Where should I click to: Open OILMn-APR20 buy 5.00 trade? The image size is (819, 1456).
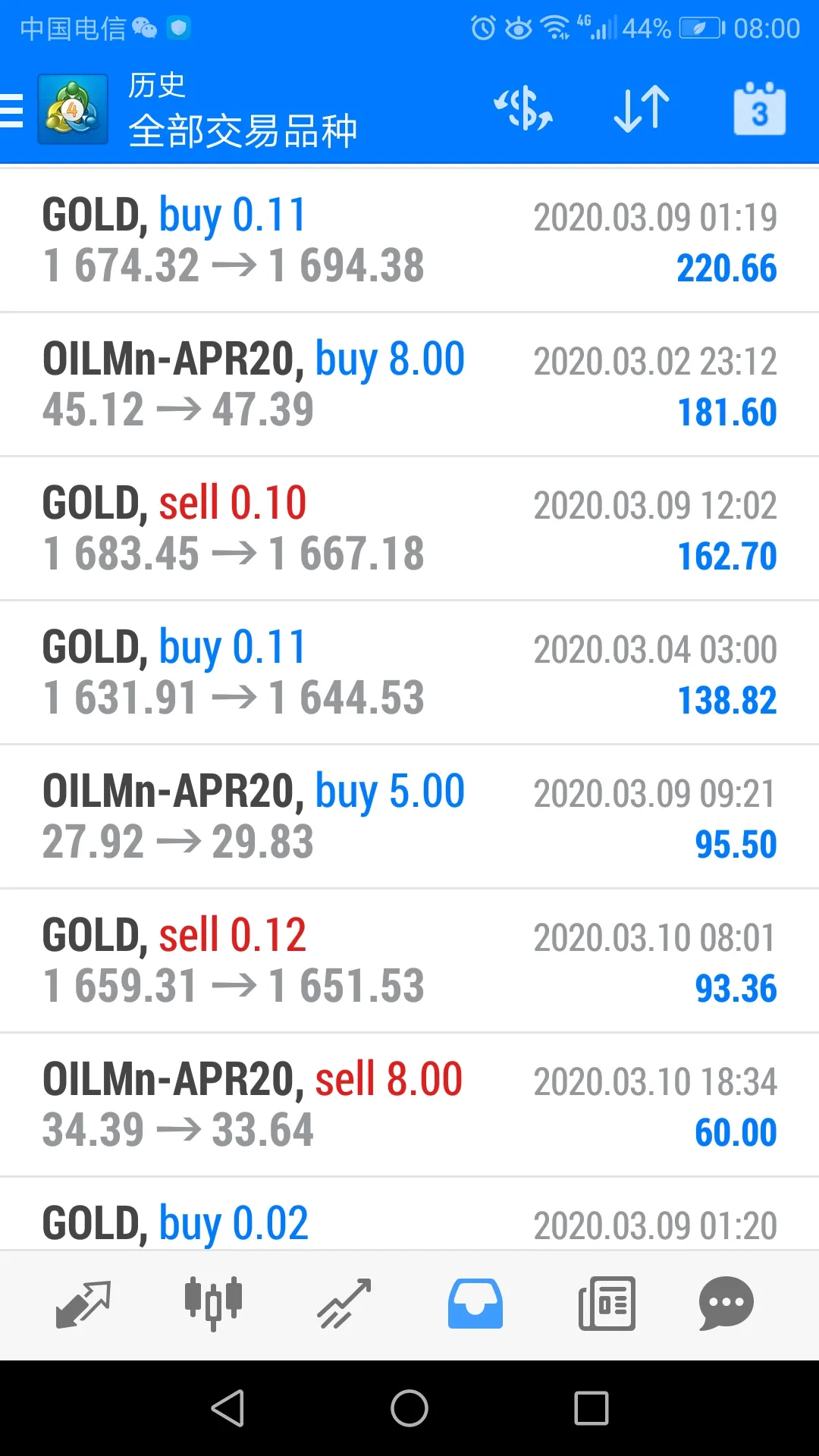click(409, 817)
